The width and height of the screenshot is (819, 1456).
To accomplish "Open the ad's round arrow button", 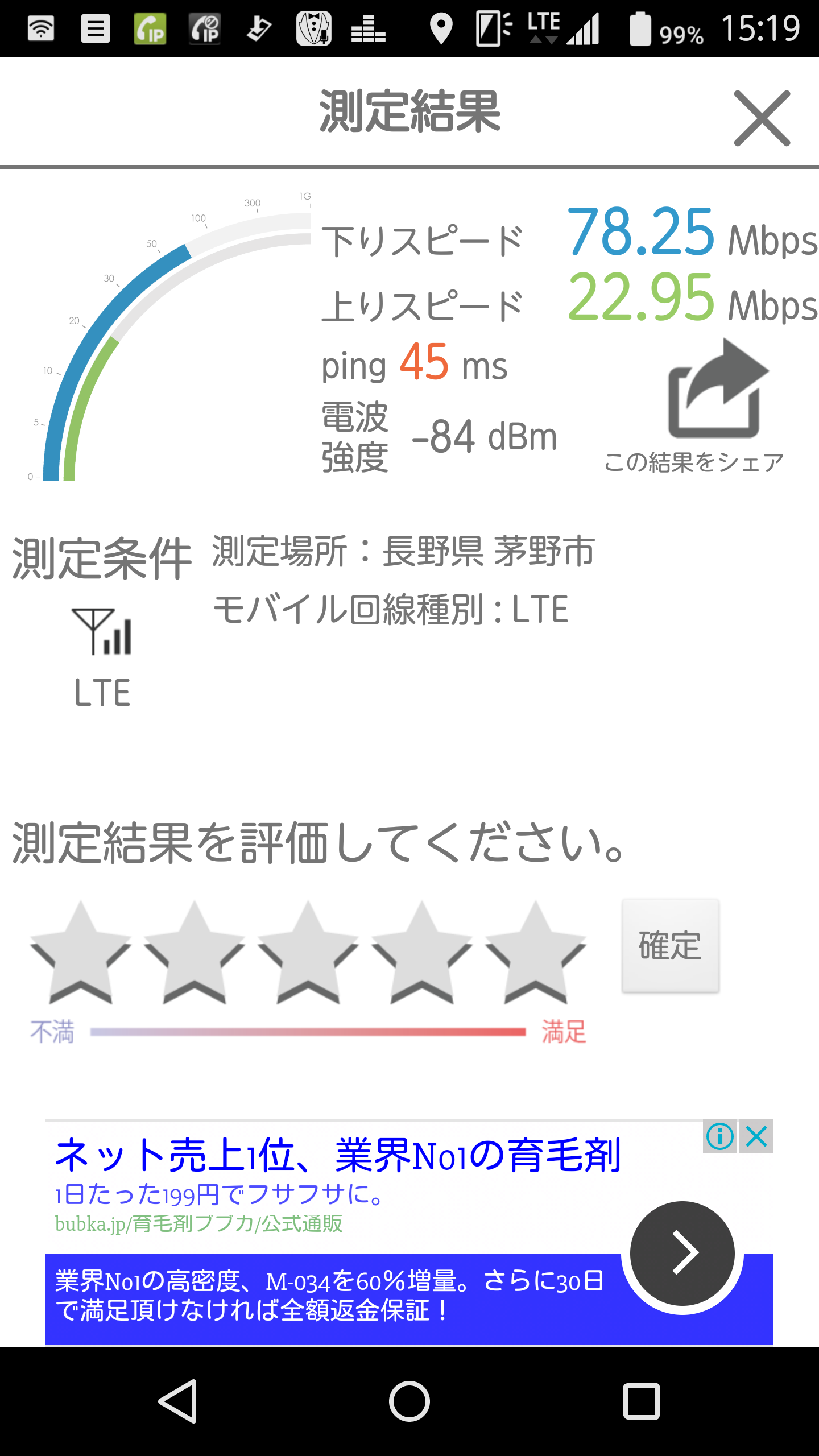I will pyautogui.click(x=682, y=1252).
